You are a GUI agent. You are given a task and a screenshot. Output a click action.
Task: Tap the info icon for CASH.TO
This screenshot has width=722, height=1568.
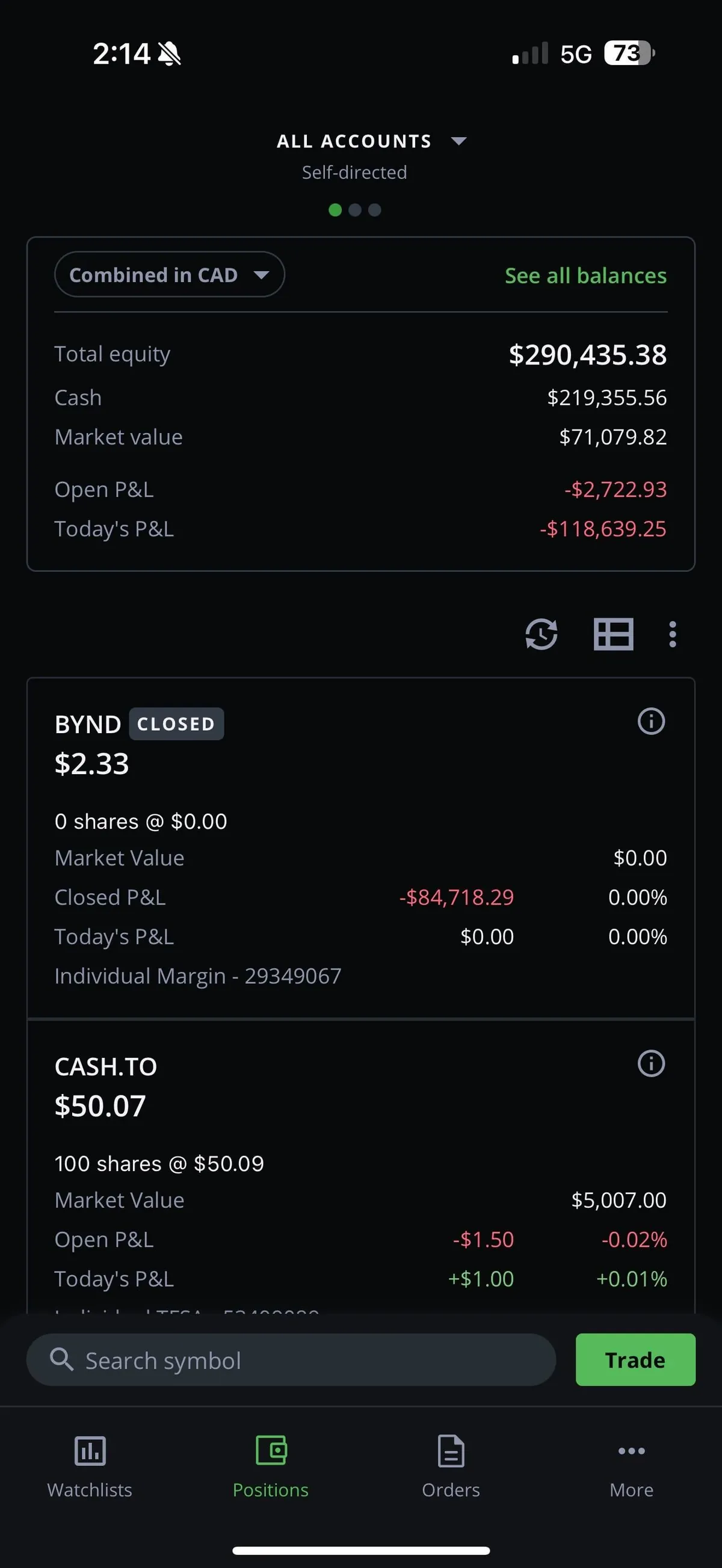click(x=651, y=1063)
